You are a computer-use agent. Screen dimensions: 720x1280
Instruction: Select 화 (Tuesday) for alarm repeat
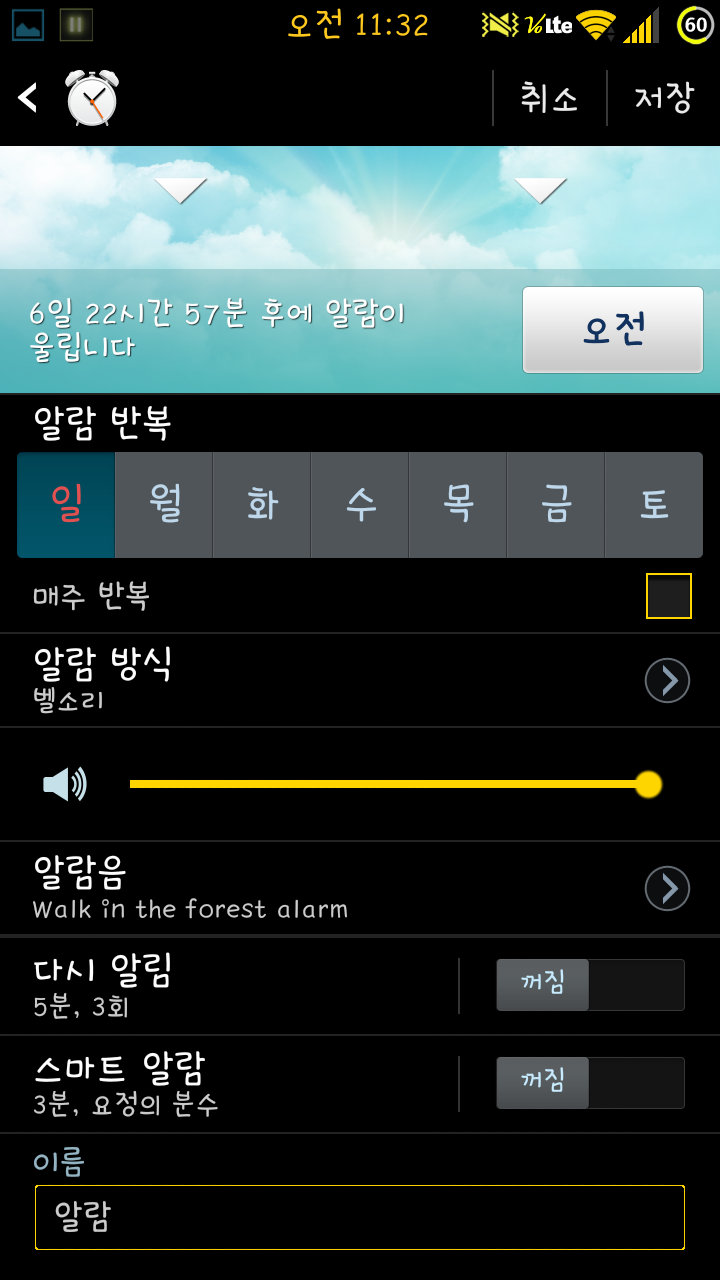click(x=262, y=505)
